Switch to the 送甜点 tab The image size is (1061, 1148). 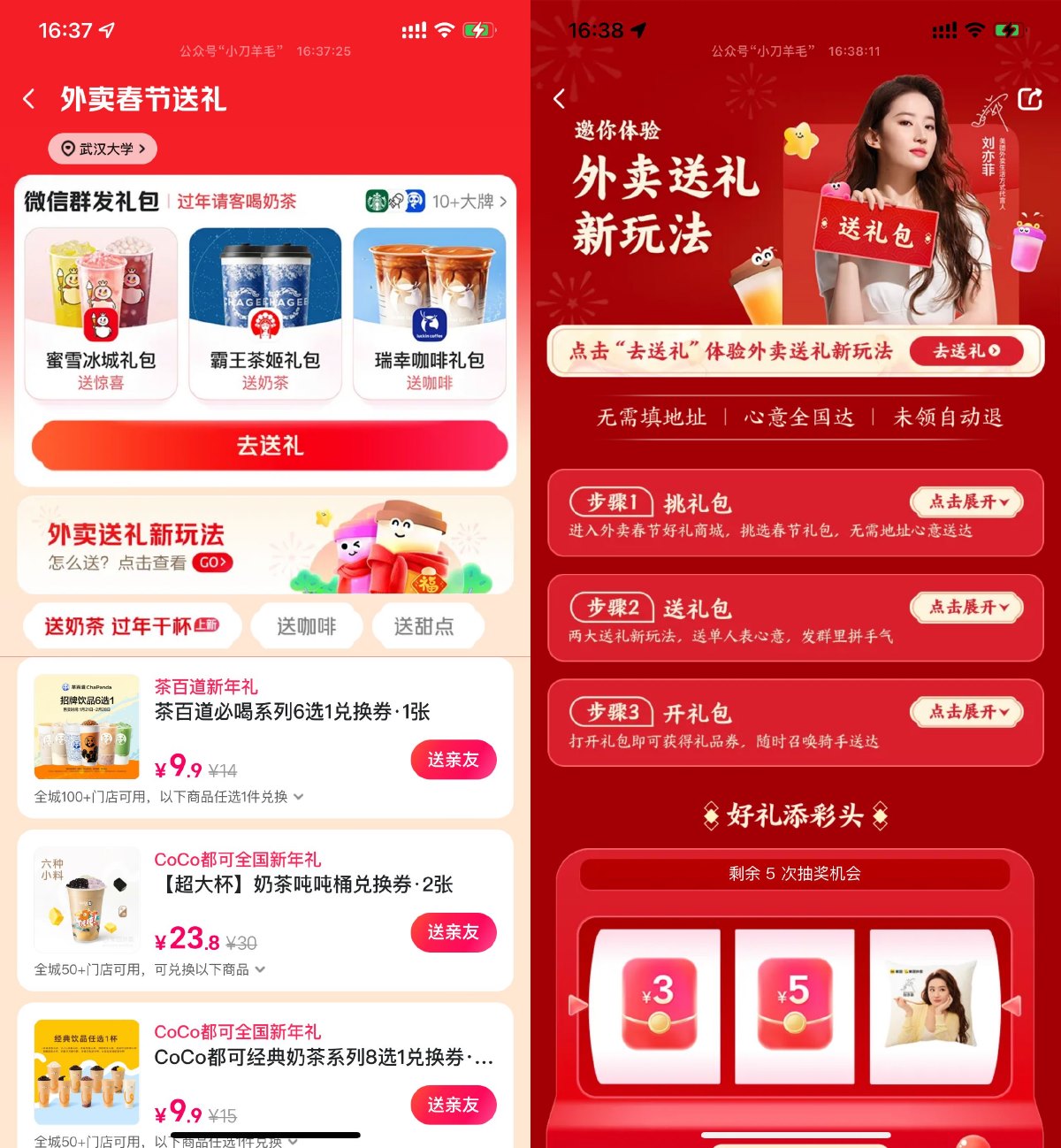[x=428, y=625]
